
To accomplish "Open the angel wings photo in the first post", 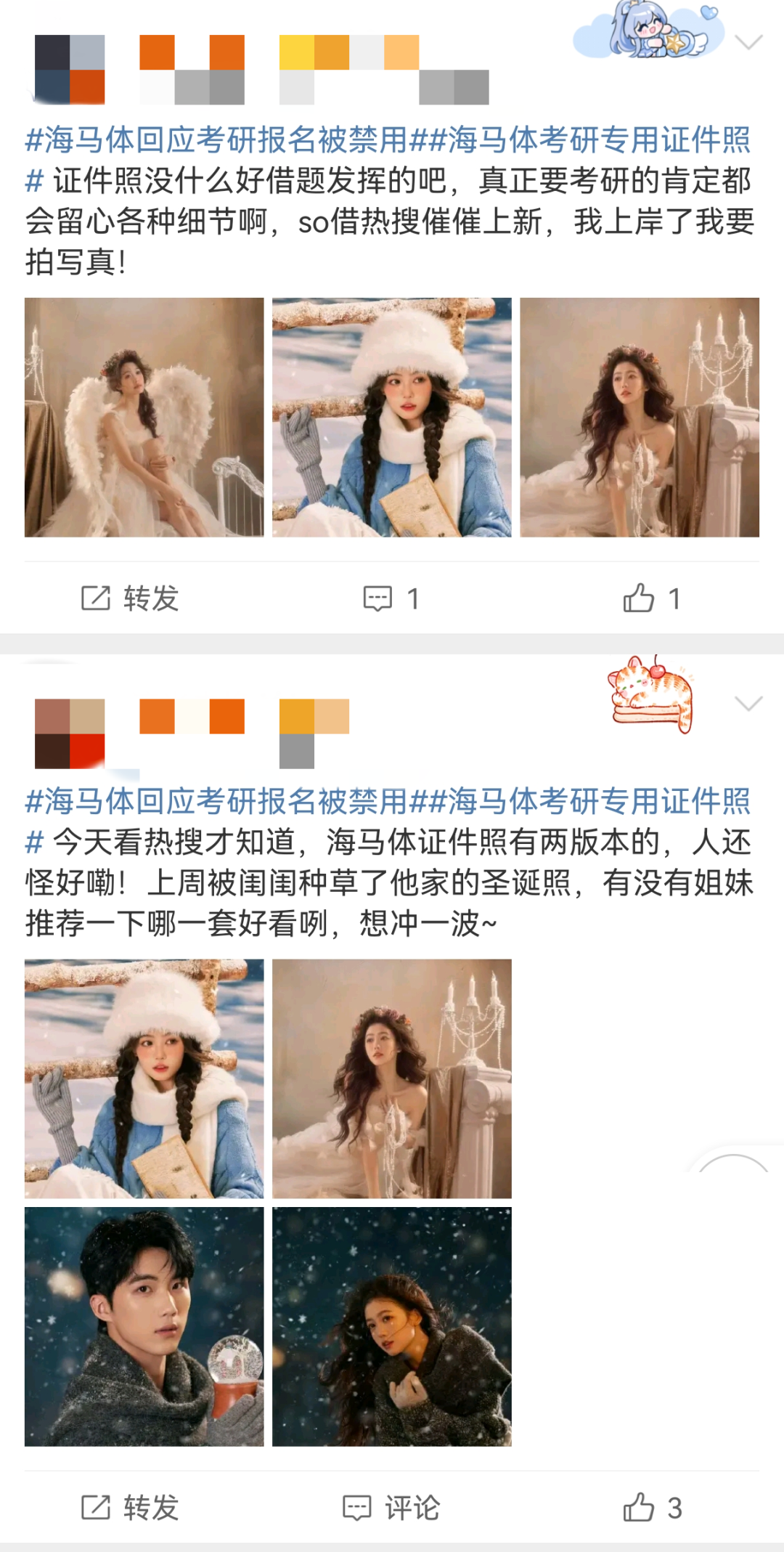I will 144,418.
